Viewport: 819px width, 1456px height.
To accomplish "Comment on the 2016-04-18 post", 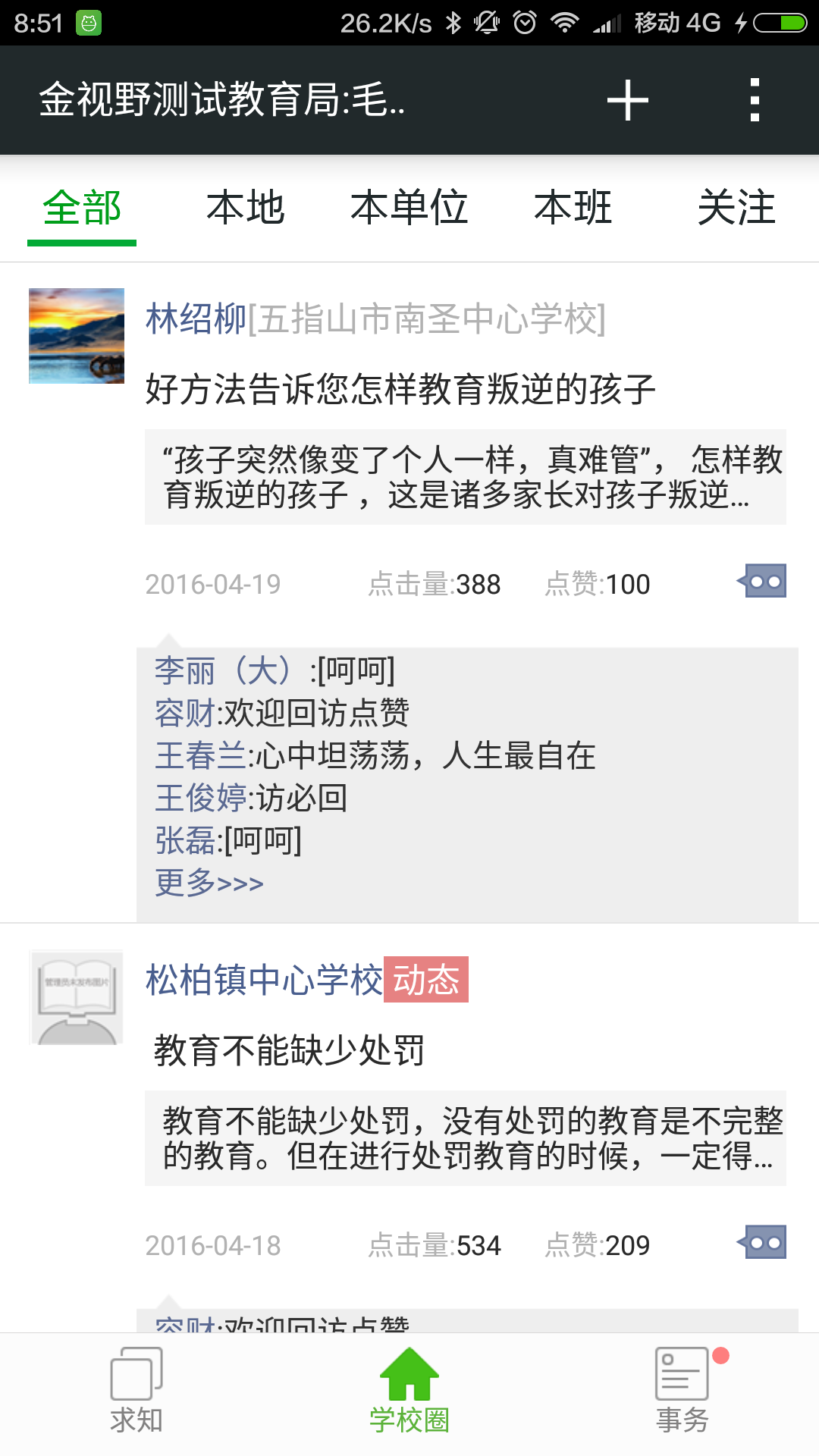I will click(x=763, y=1243).
